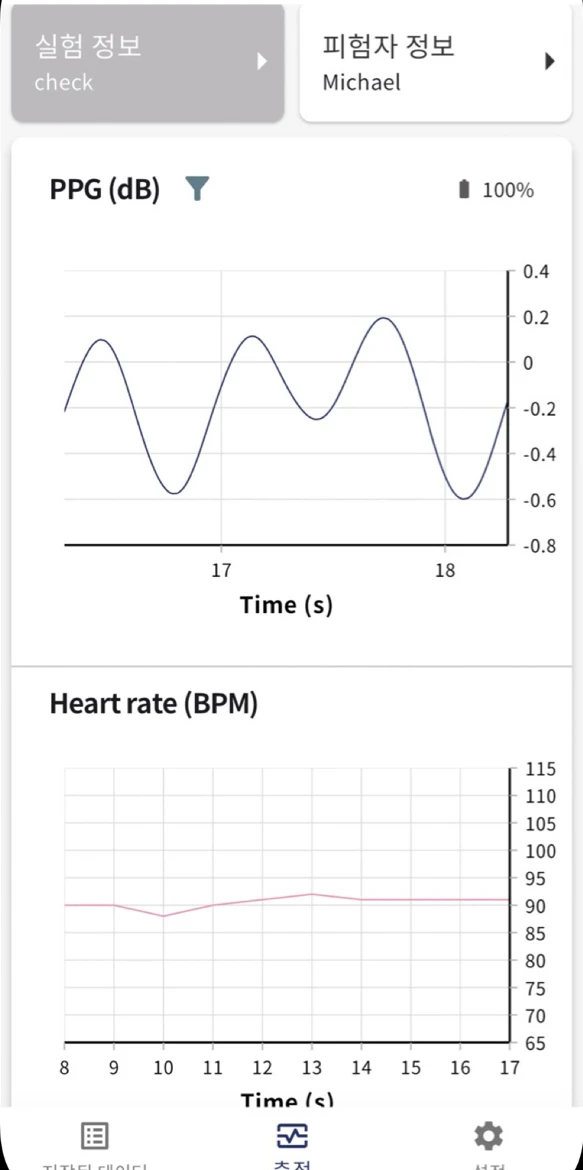
Task: Open the 실험 정보 check card
Action: pos(147,63)
